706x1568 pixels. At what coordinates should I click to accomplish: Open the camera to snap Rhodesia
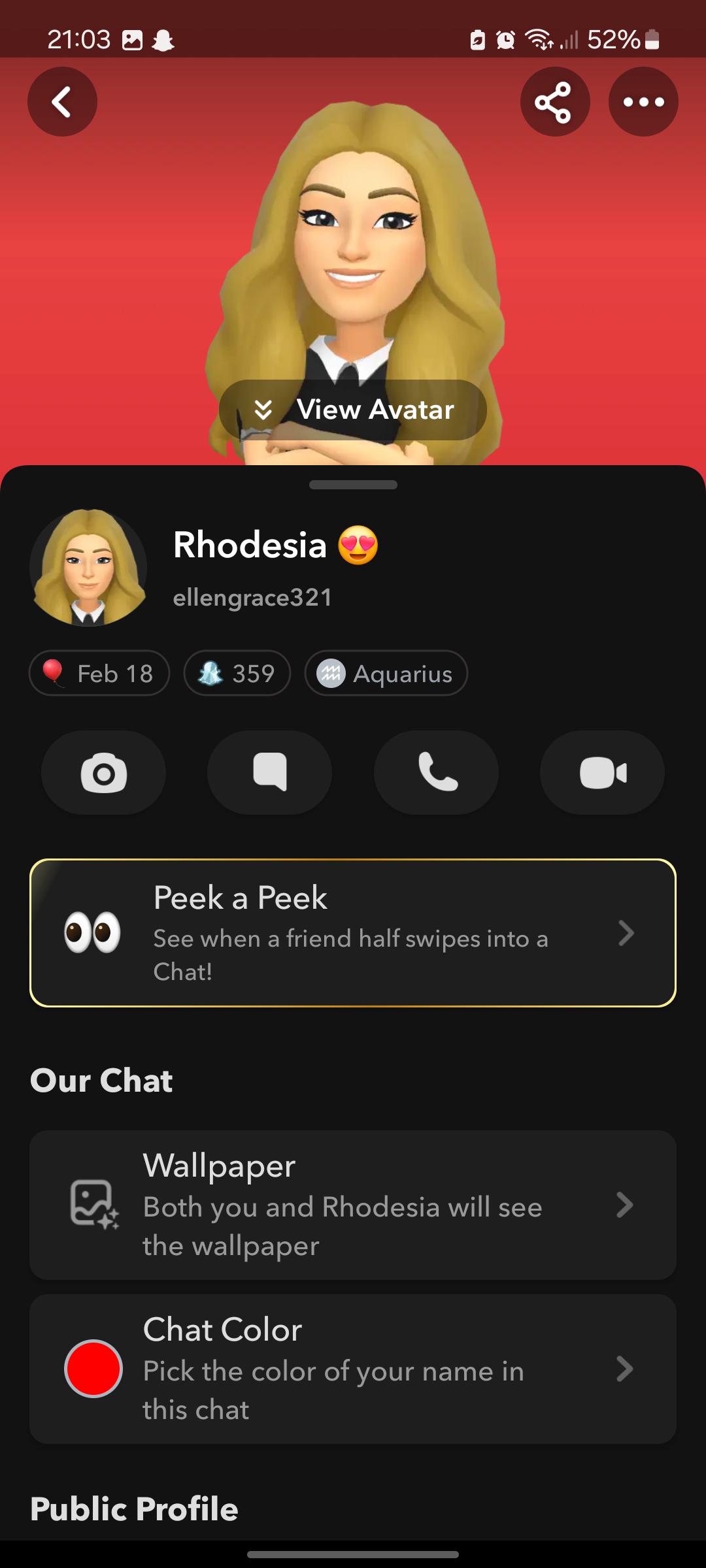pyautogui.click(x=103, y=772)
